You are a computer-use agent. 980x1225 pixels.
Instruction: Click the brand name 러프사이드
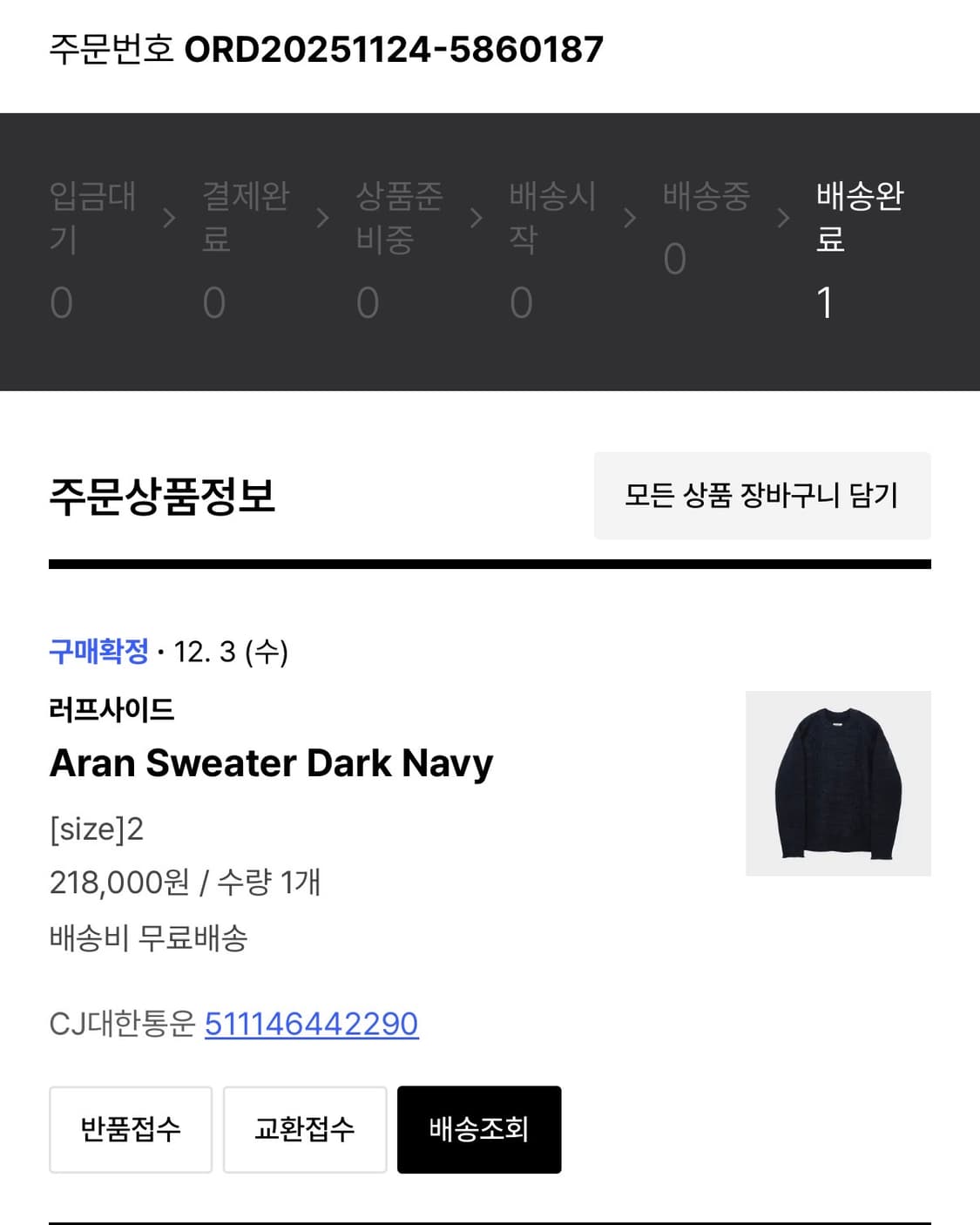point(112,709)
